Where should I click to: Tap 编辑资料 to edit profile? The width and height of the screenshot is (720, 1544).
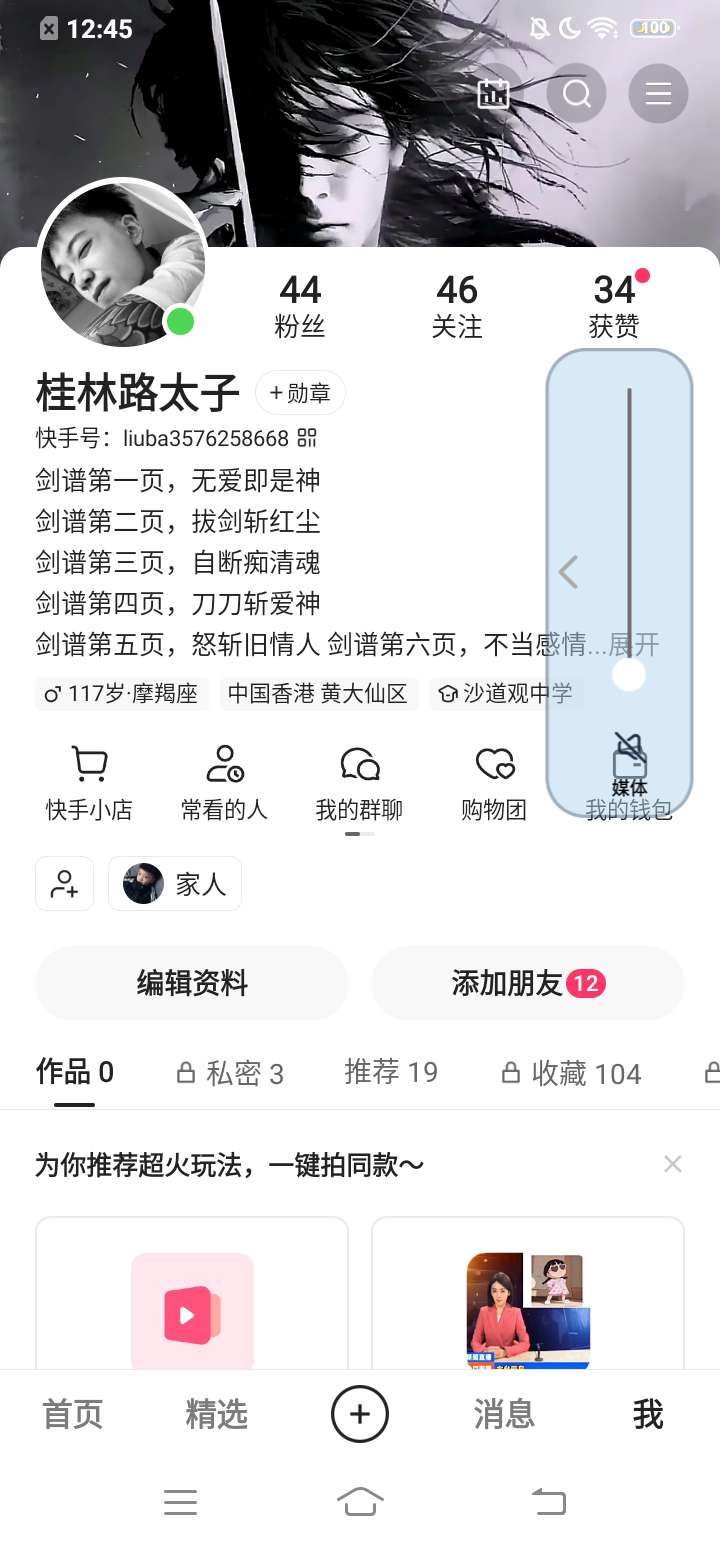[x=192, y=983]
